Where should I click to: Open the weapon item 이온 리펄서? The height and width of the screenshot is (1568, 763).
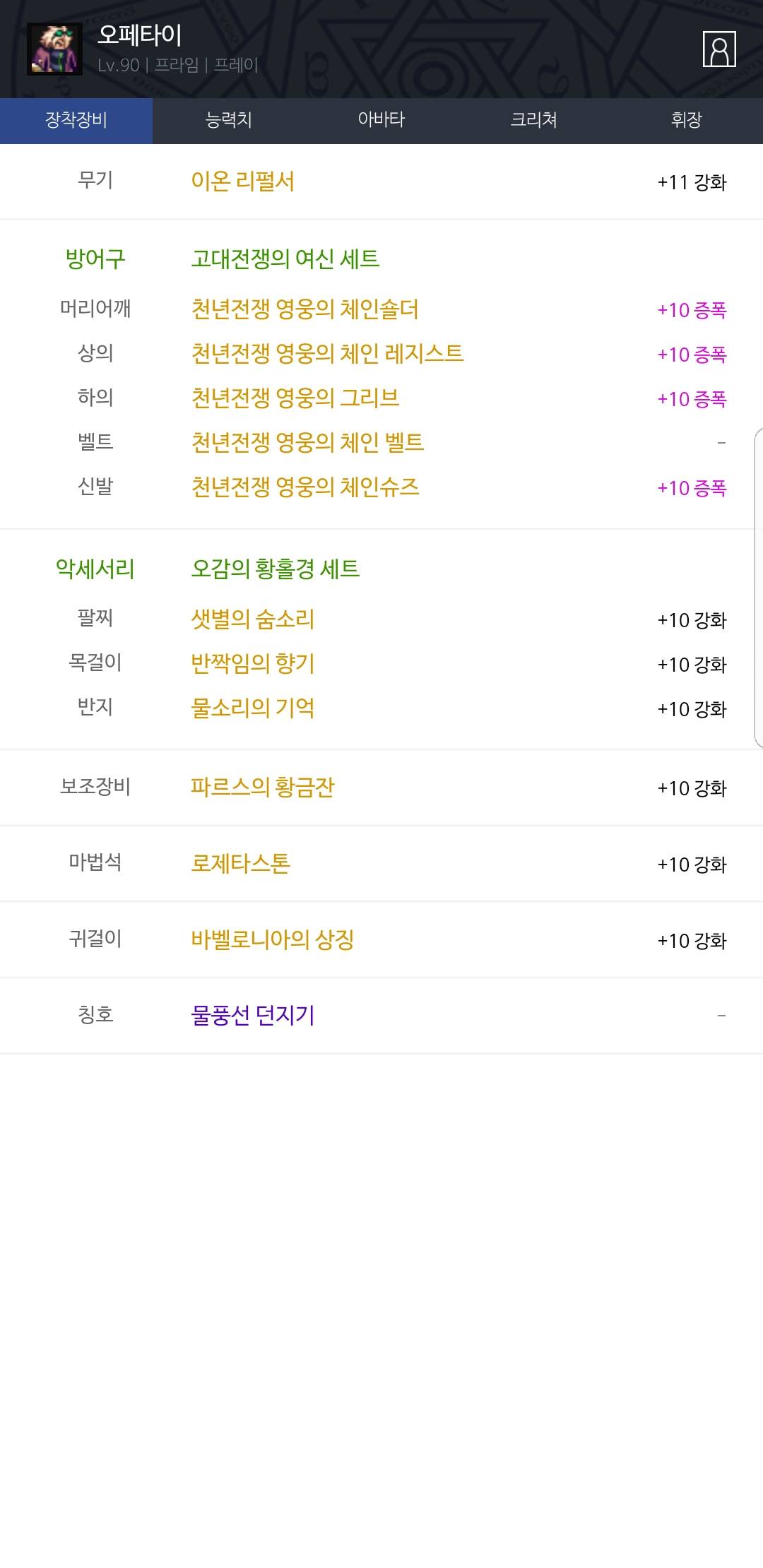[242, 182]
